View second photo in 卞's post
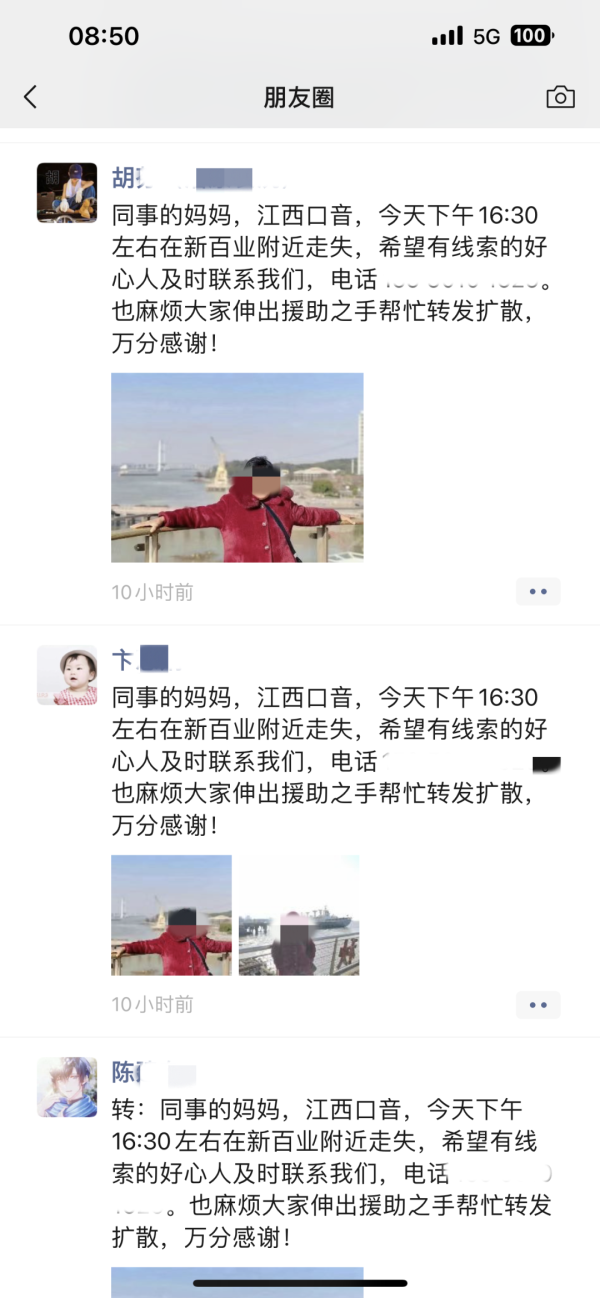The image size is (600, 1298). click(x=299, y=915)
